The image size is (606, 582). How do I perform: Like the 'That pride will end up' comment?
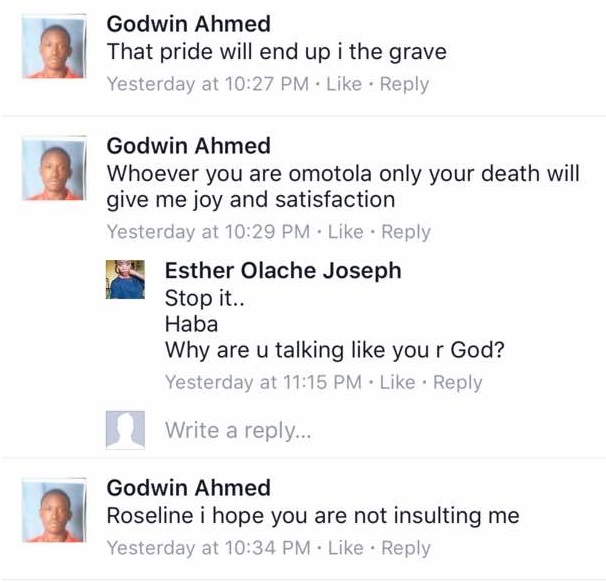(344, 84)
